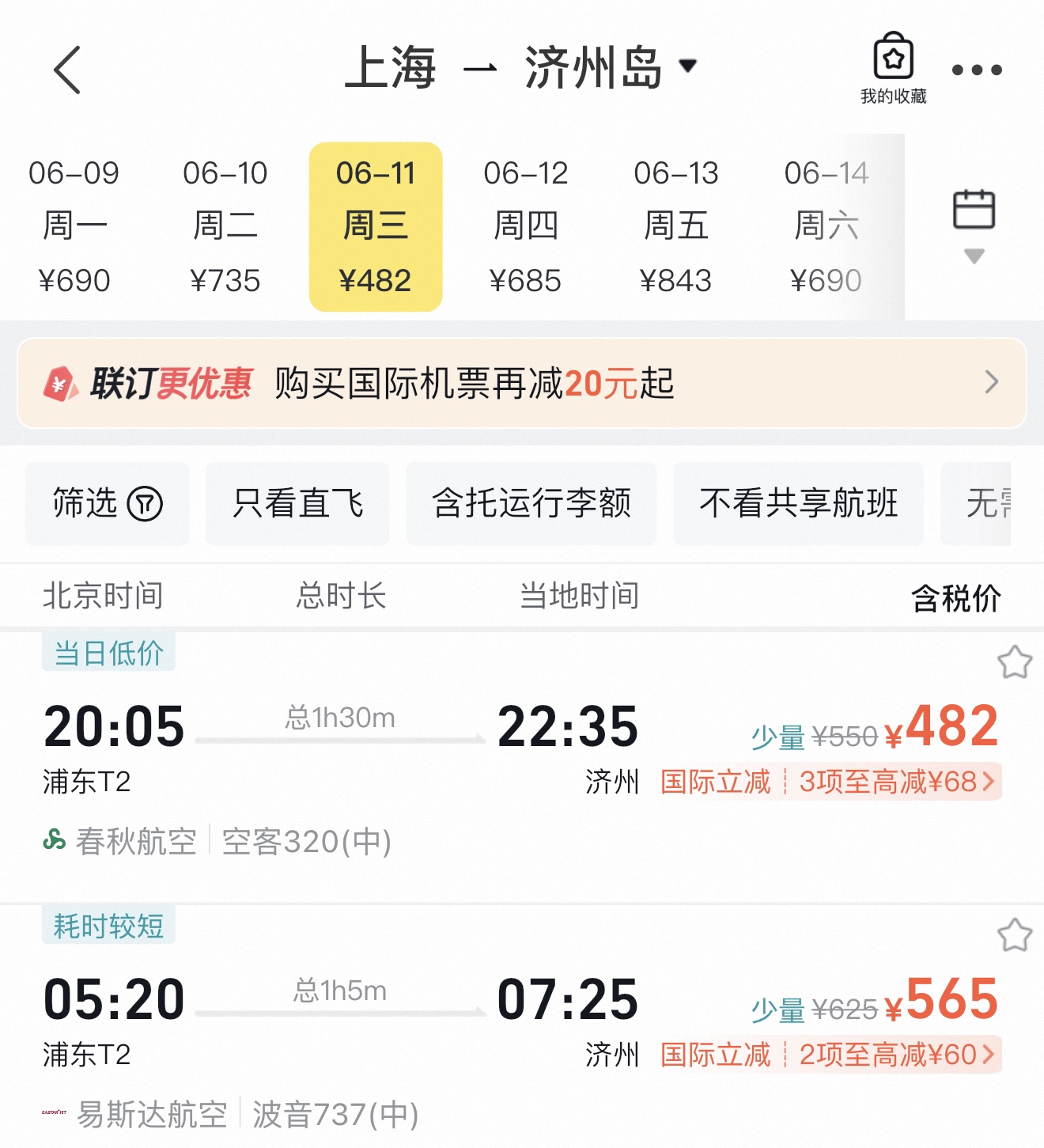1044x1148 pixels.
Task: View 2项至高减¥60 discount details
Action: (896, 1055)
